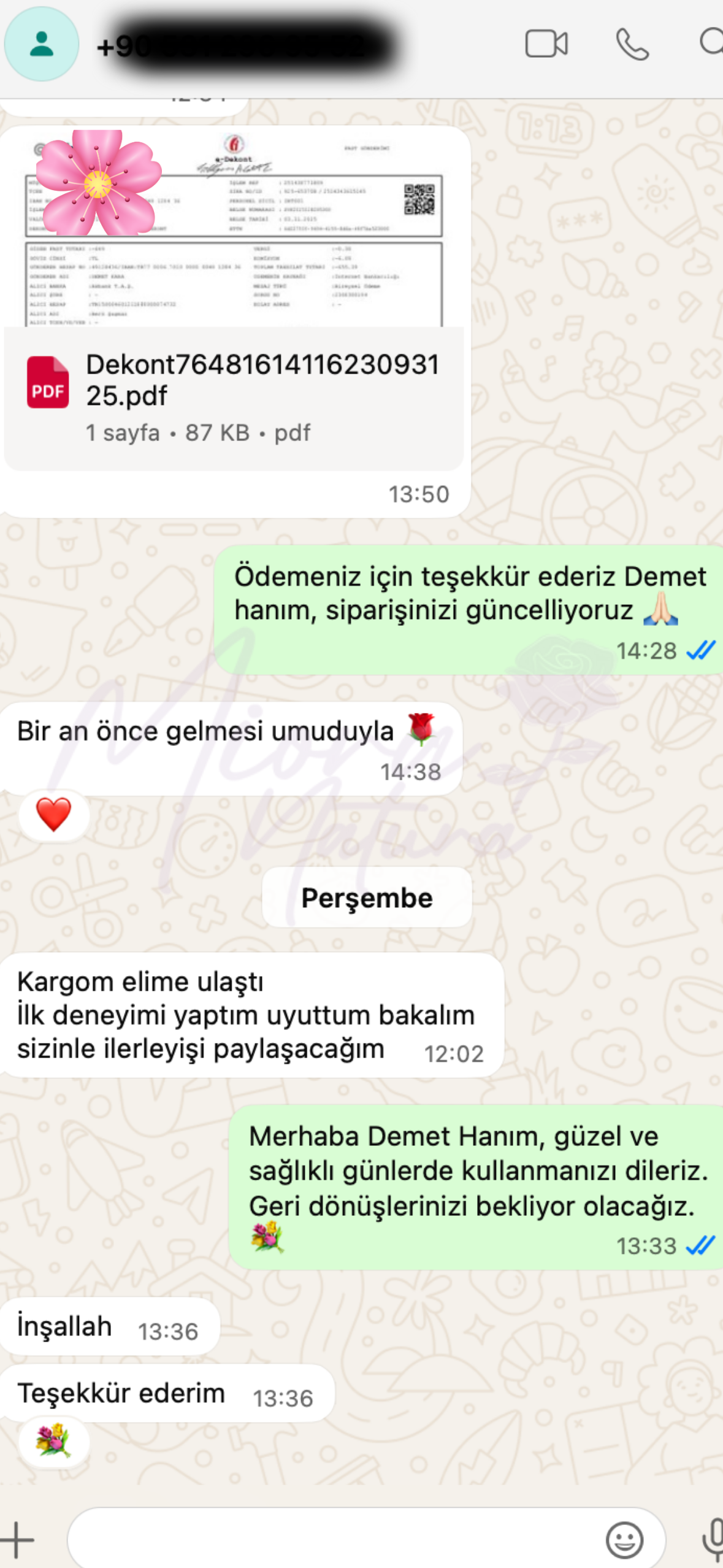The width and height of the screenshot is (723, 1568).
Task: Start a video call with this contact
Action: pyautogui.click(x=546, y=44)
